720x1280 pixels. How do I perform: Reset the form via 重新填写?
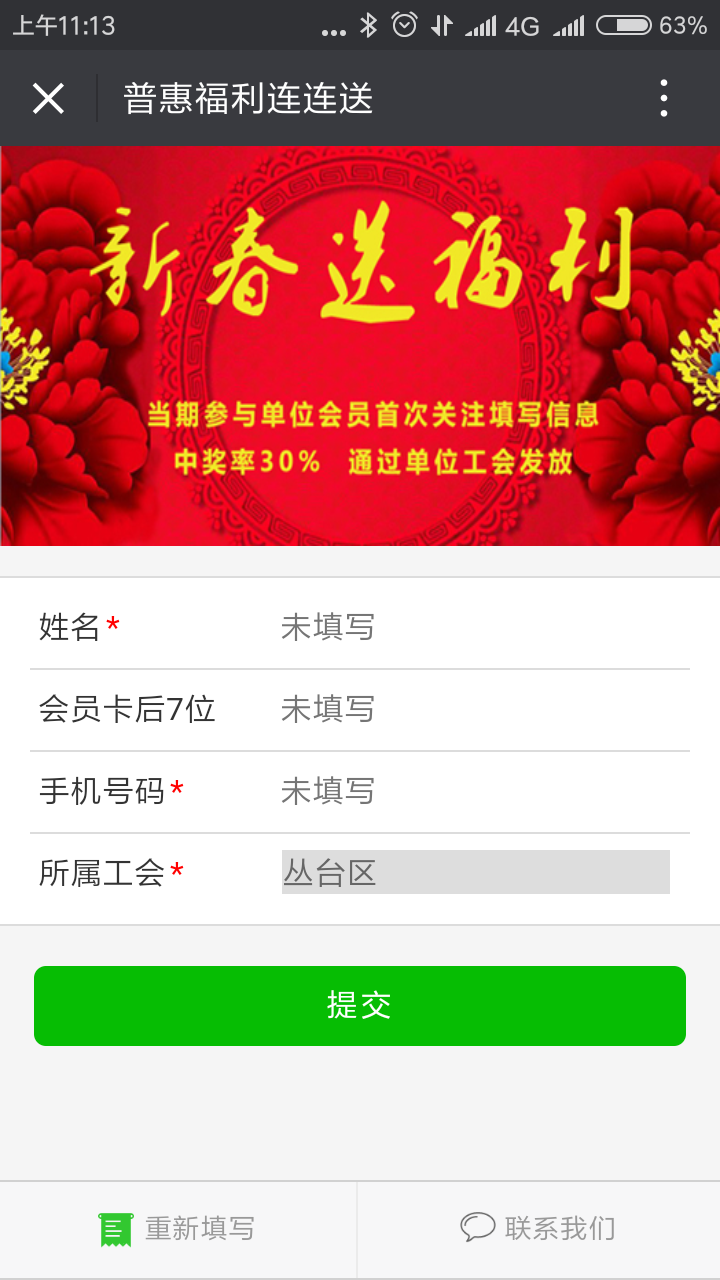coord(178,1228)
